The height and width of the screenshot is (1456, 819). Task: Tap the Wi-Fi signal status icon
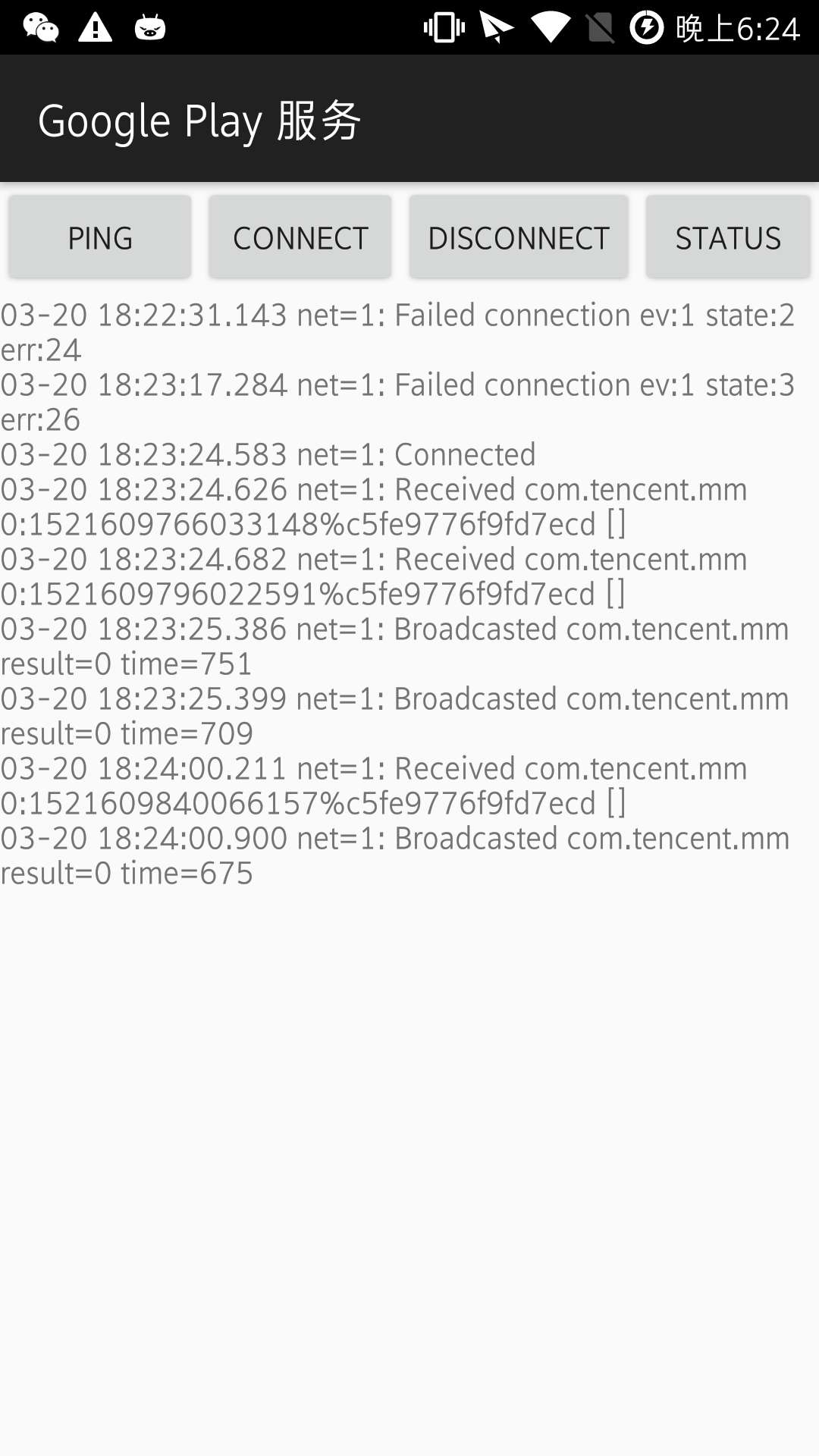550,29
